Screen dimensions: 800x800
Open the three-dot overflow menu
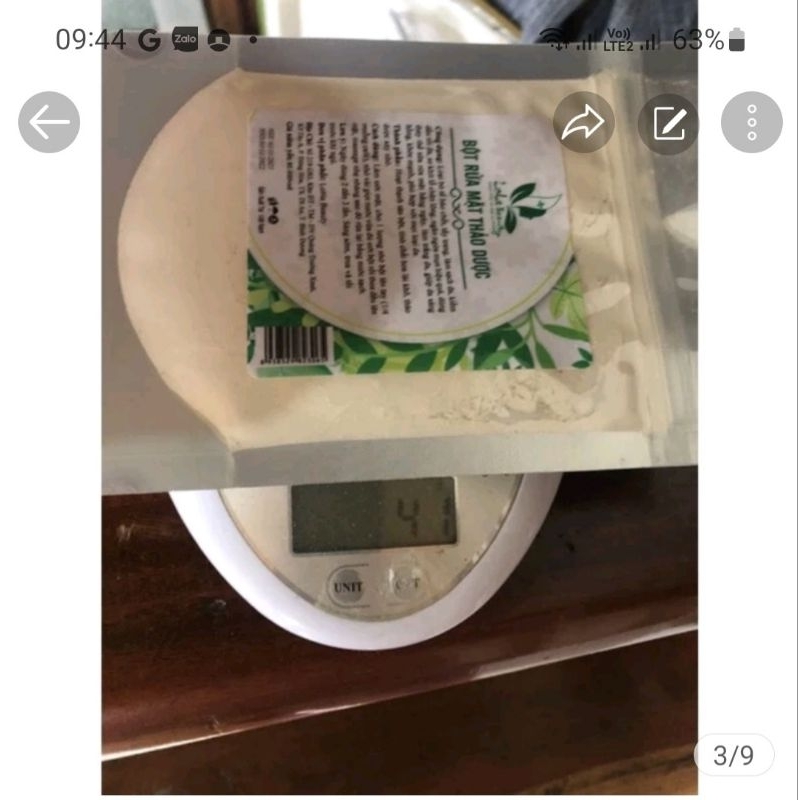tap(751, 122)
